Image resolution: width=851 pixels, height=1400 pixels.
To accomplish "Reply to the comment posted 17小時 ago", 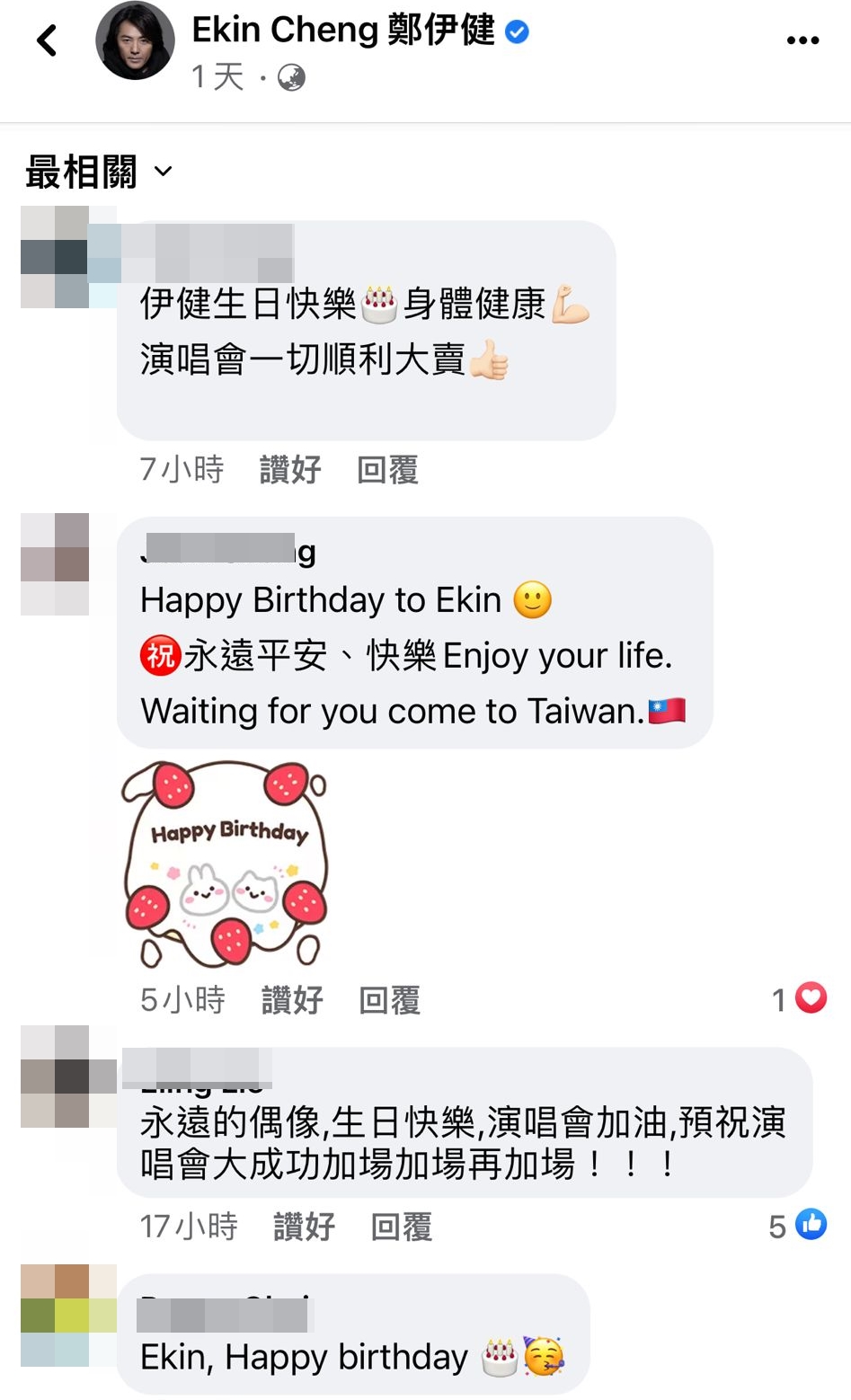I will (x=401, y=1226).
